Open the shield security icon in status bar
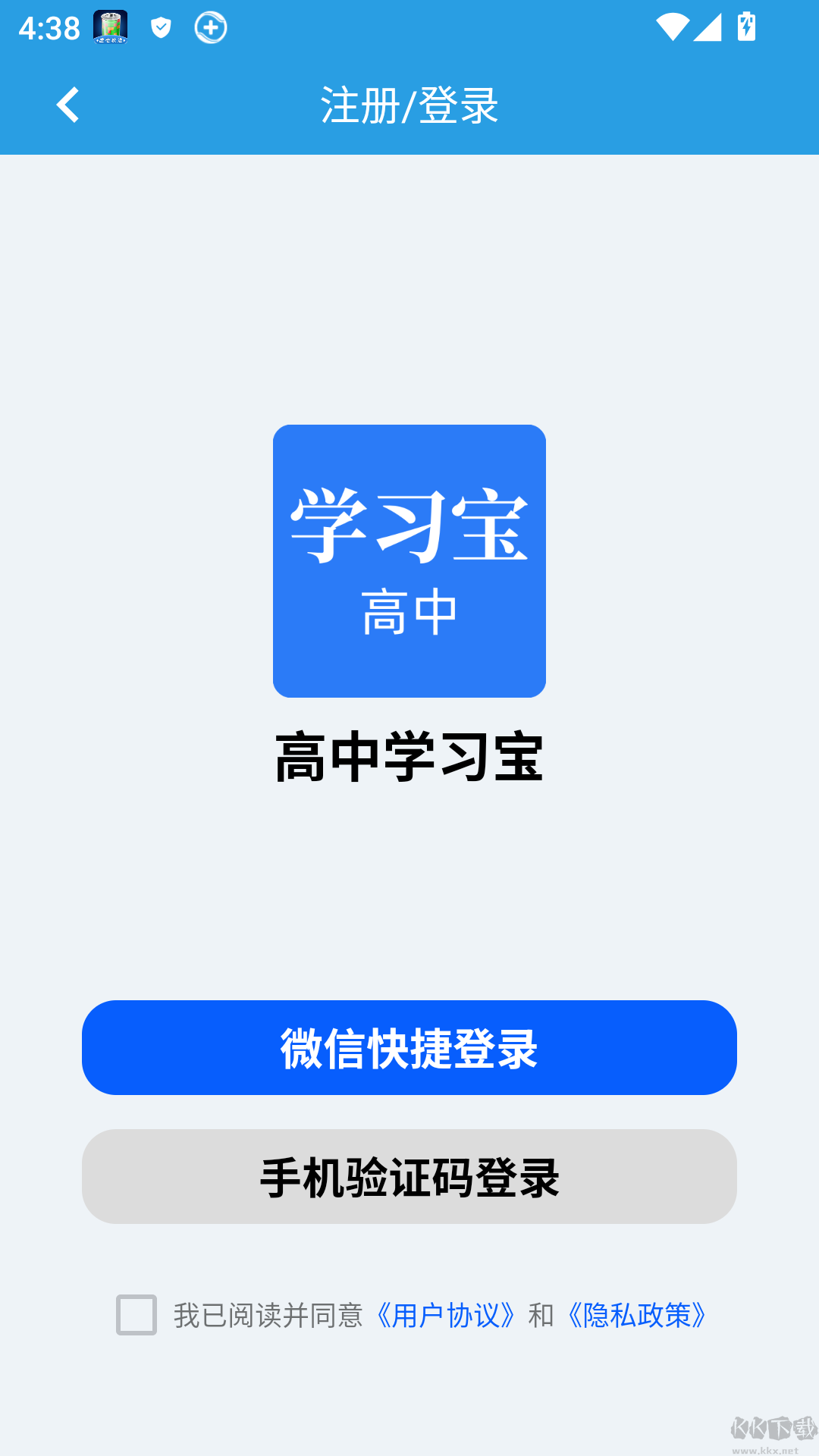 tap(160, 27)
